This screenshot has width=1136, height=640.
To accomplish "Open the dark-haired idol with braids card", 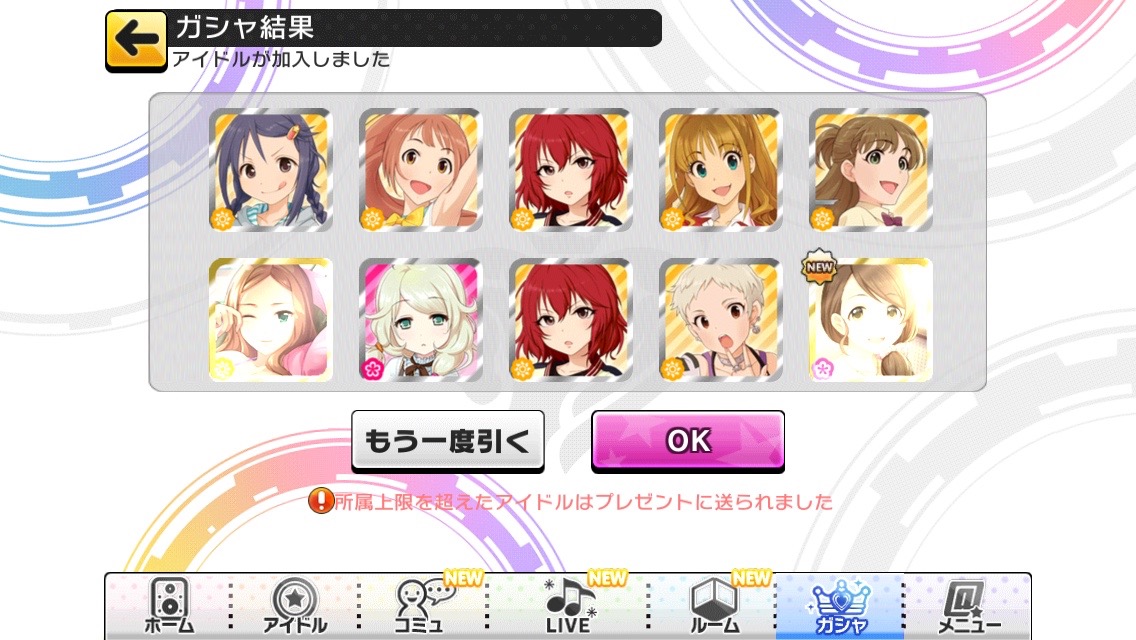I will pos(271,170).
